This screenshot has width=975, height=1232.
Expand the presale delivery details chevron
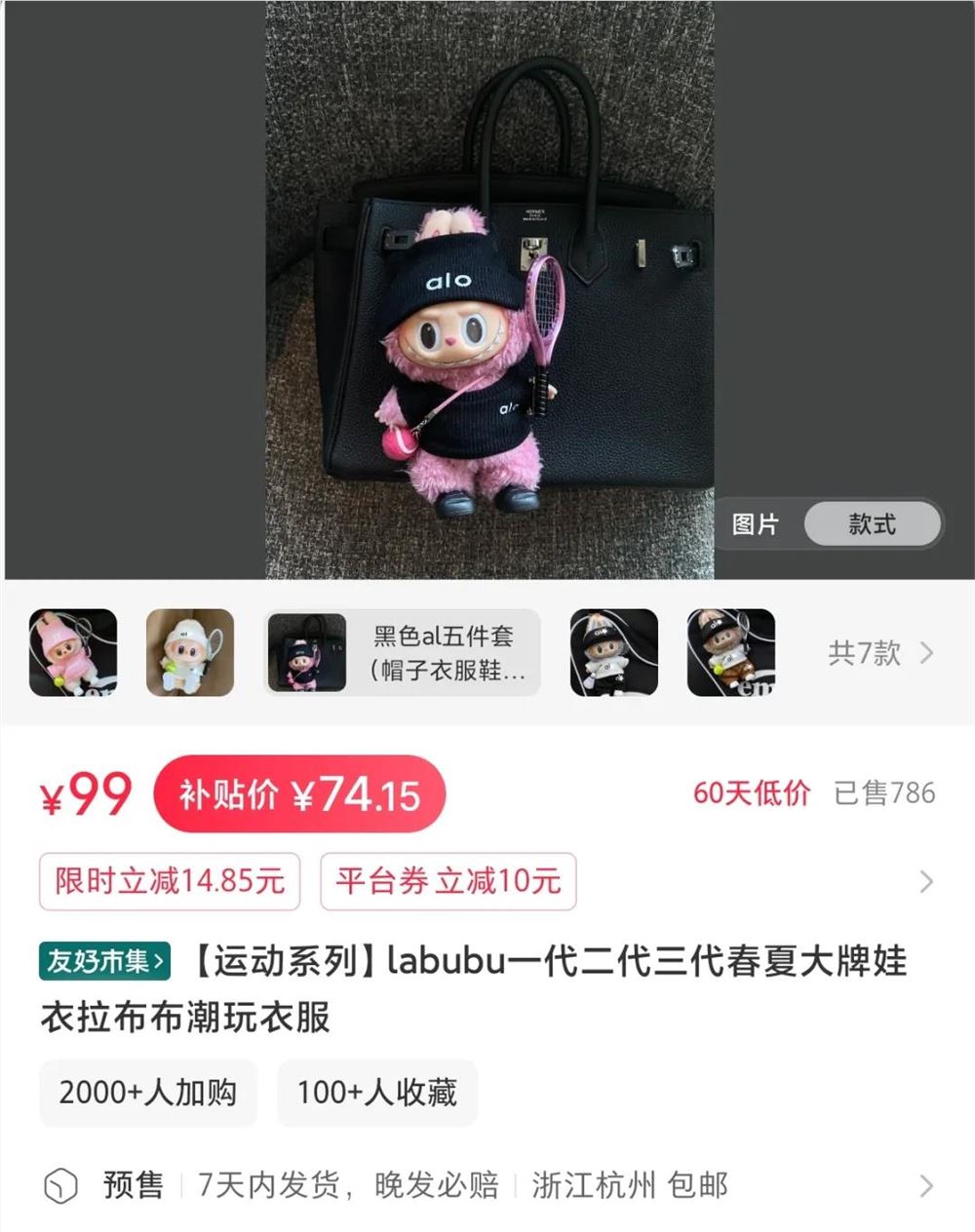click(x=926, y=1185)
